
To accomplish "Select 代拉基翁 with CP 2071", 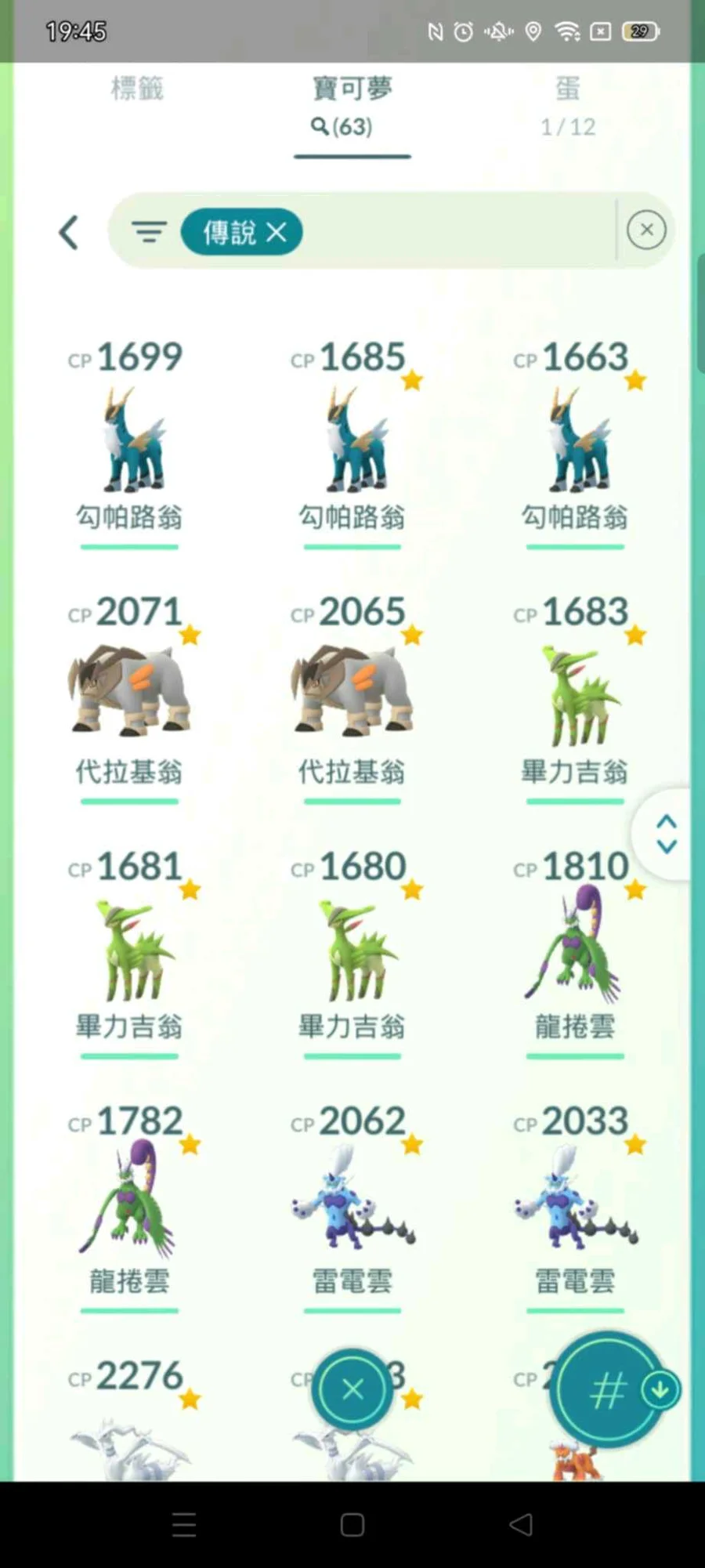I will point(130,693).
